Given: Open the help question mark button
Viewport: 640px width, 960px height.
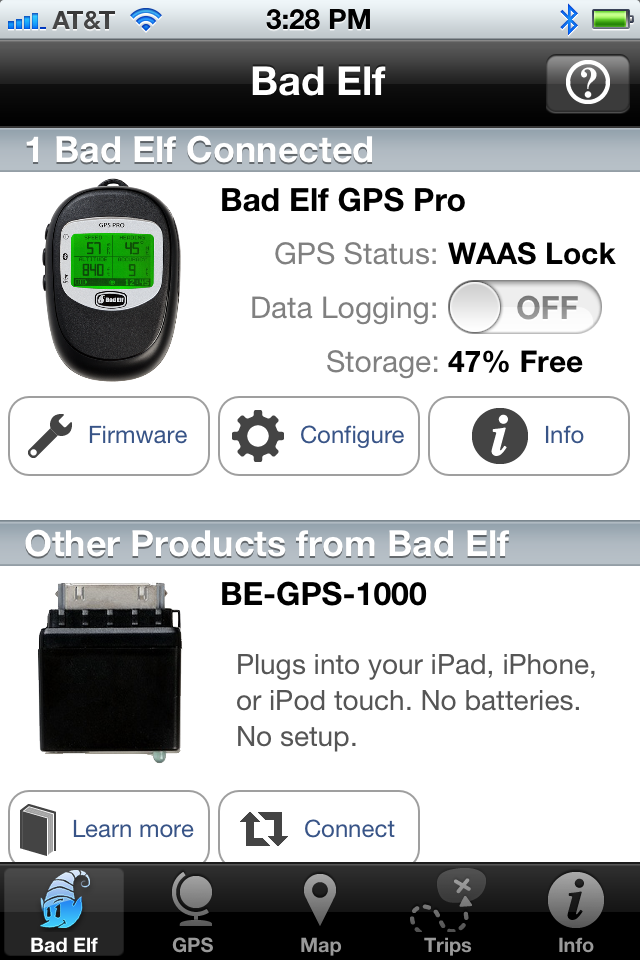Looking at the screenshot, I should tap(587, 83).
